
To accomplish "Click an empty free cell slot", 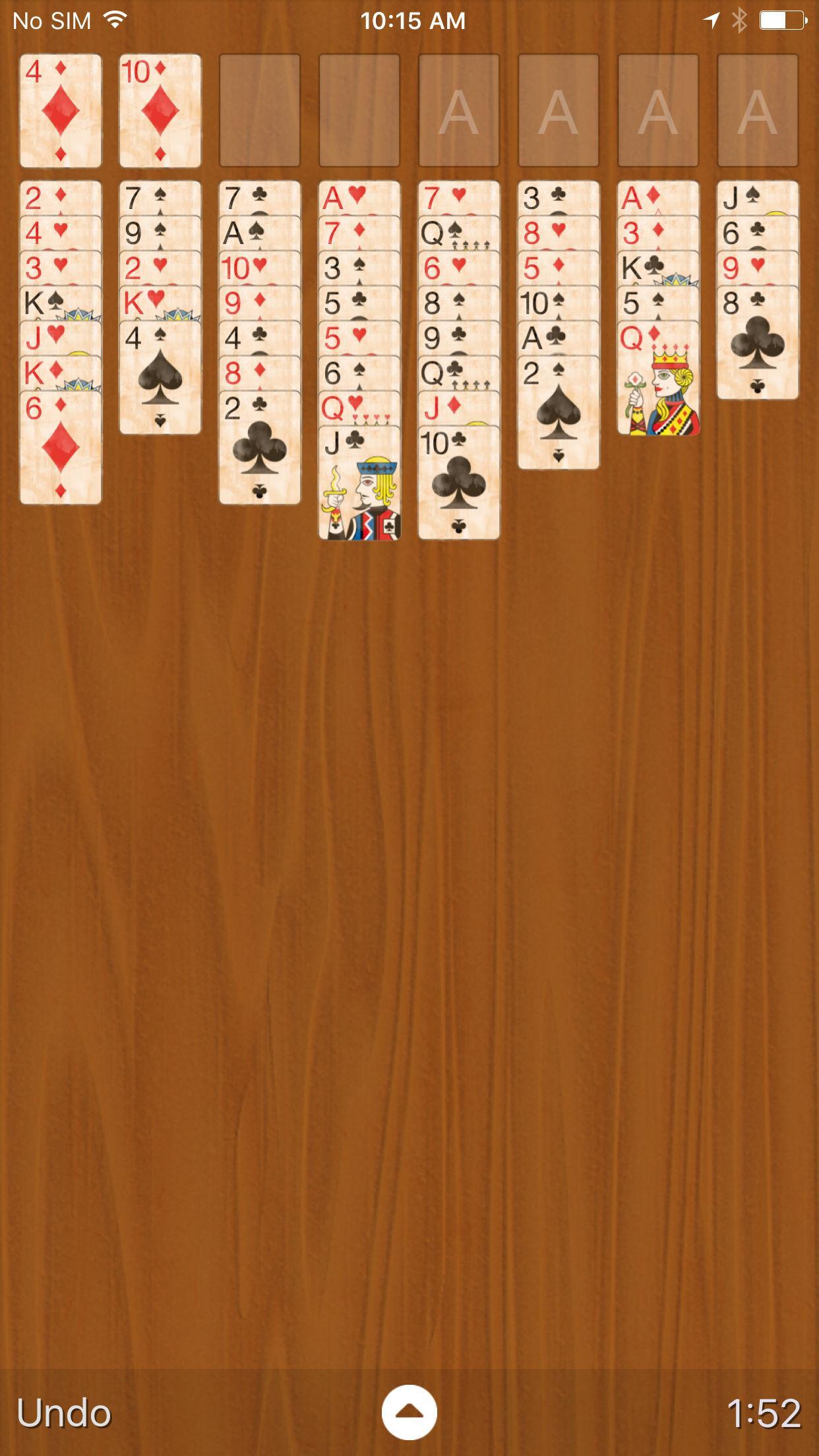I will (258, 109).
